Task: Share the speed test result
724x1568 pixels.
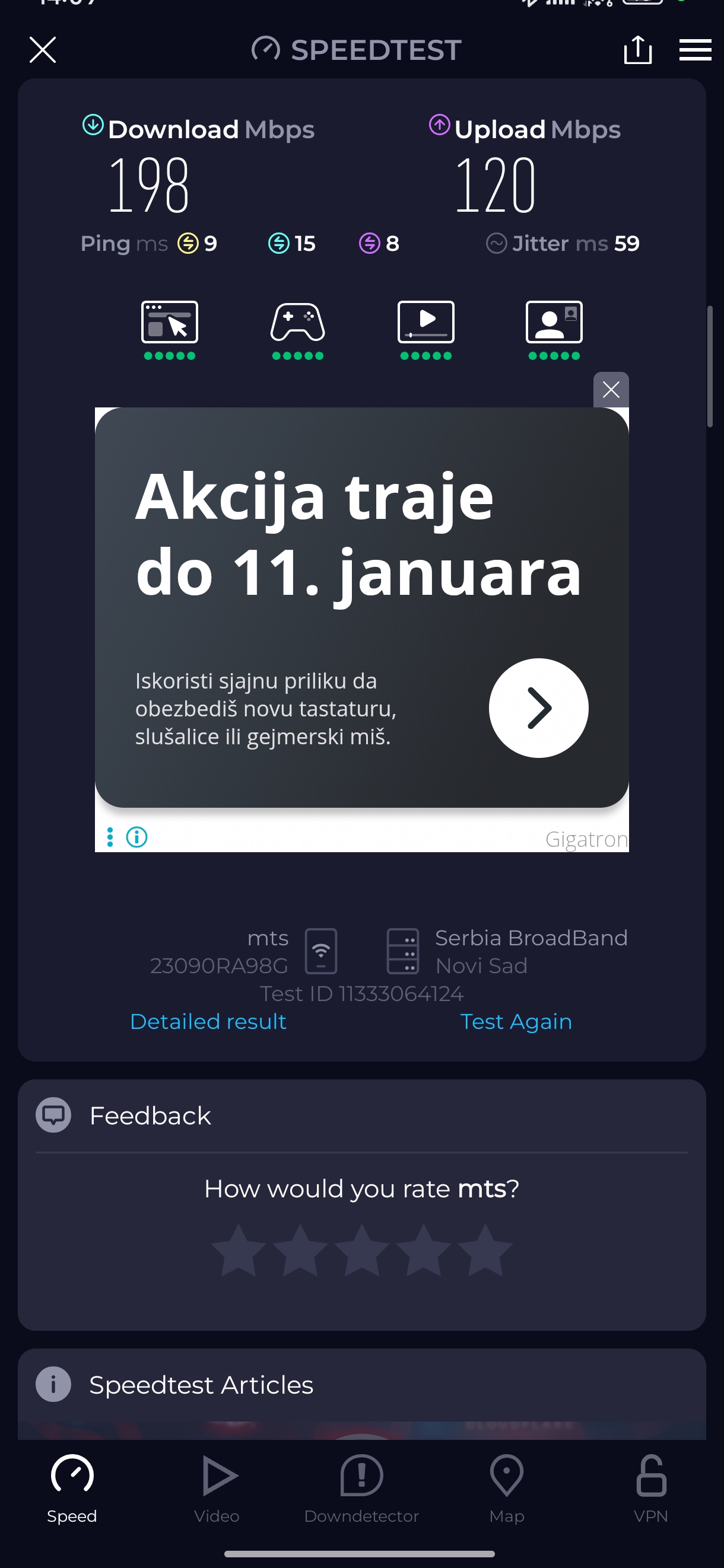Action: pos(637,50)
